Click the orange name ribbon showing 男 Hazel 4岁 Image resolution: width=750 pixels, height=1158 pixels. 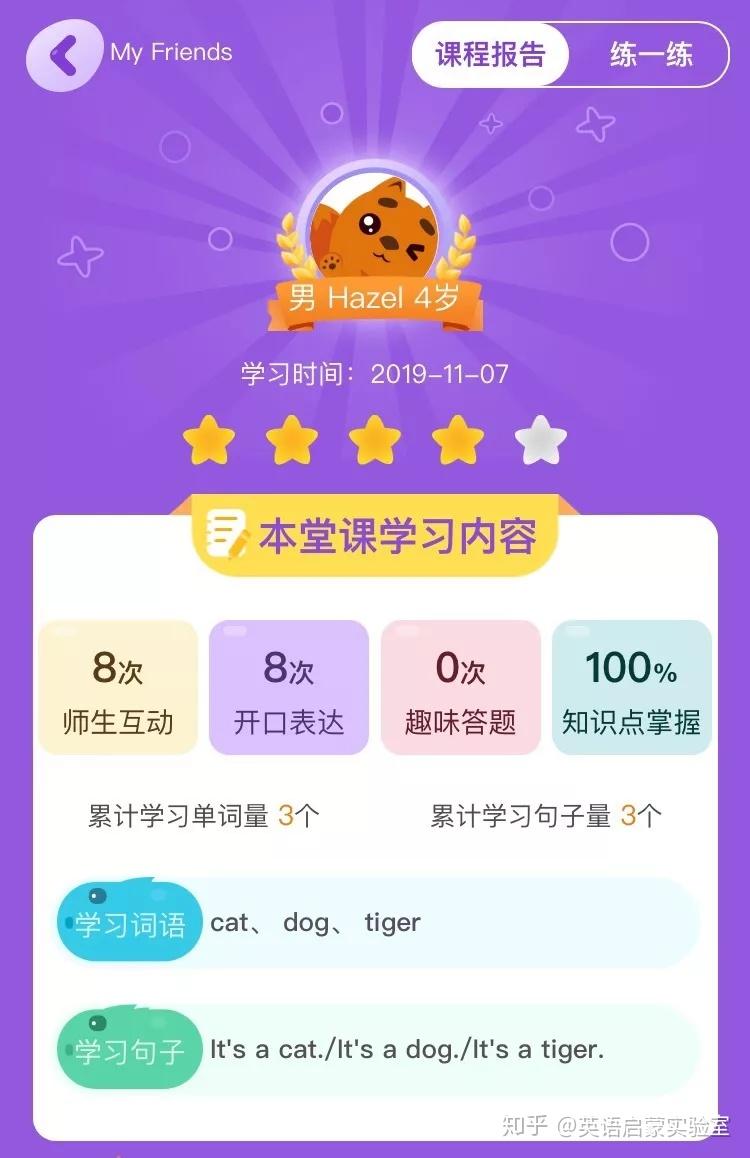tap(375, 299)
